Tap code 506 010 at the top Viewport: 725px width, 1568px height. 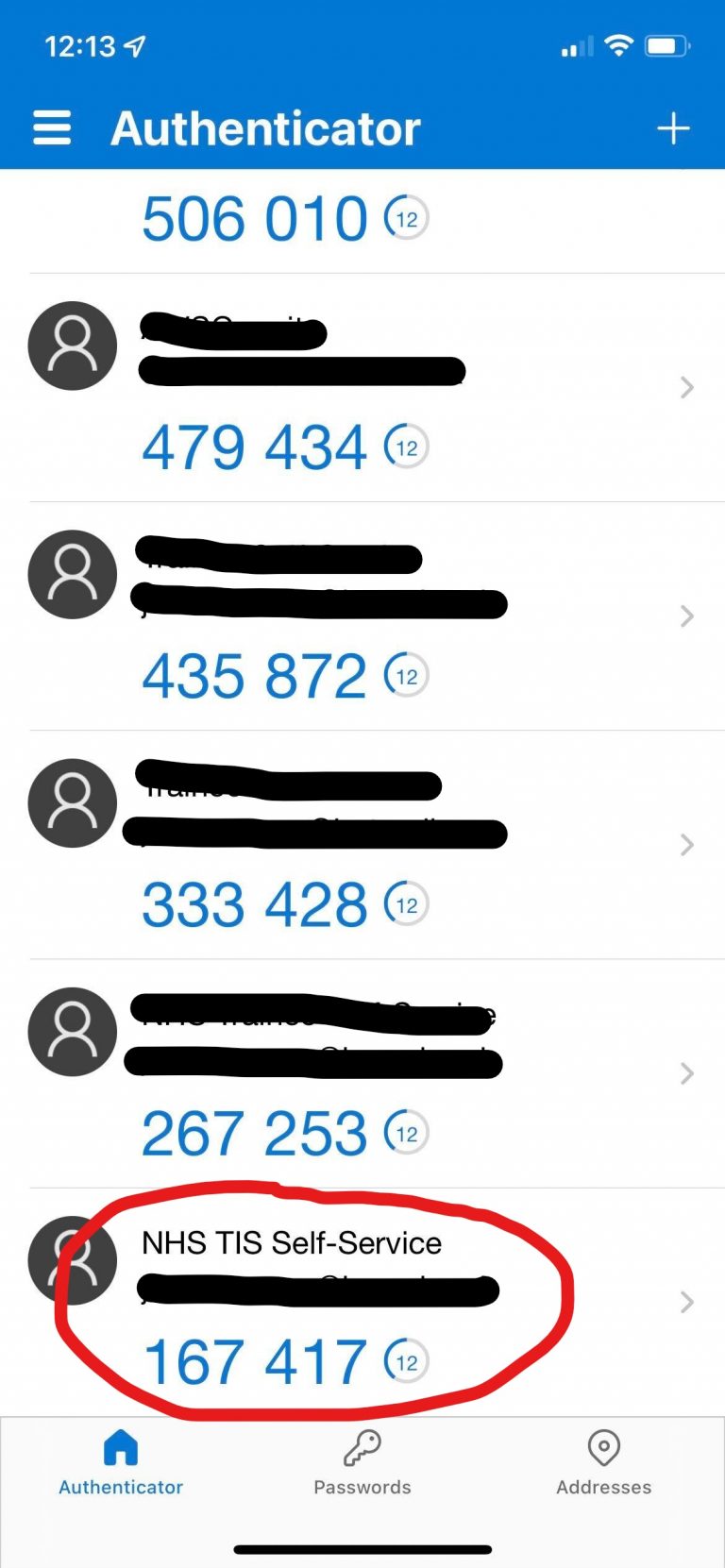pyautogui.click(x=255, y=217)
